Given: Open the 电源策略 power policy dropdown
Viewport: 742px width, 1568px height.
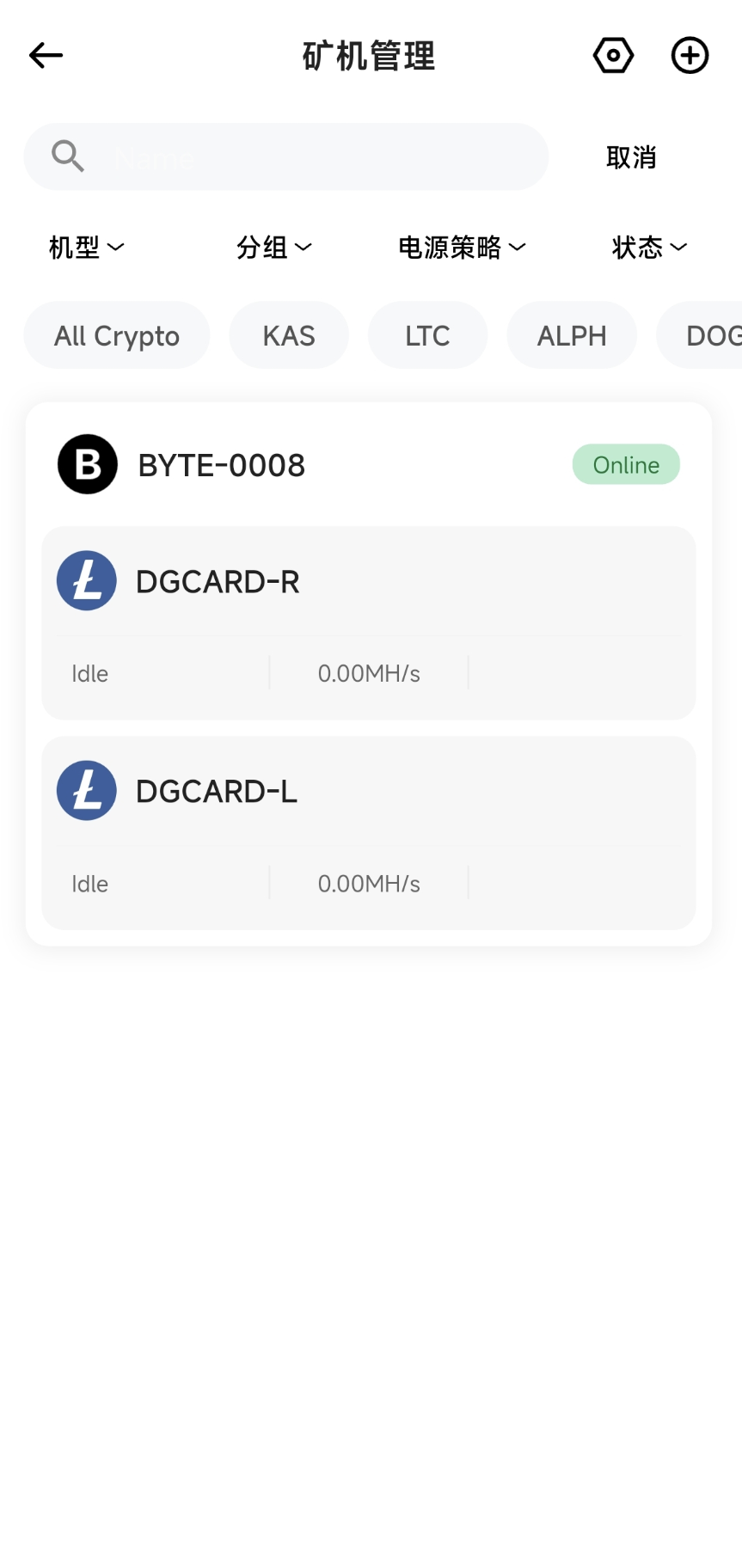Looking at the screenshot, I should click(461, 247).
